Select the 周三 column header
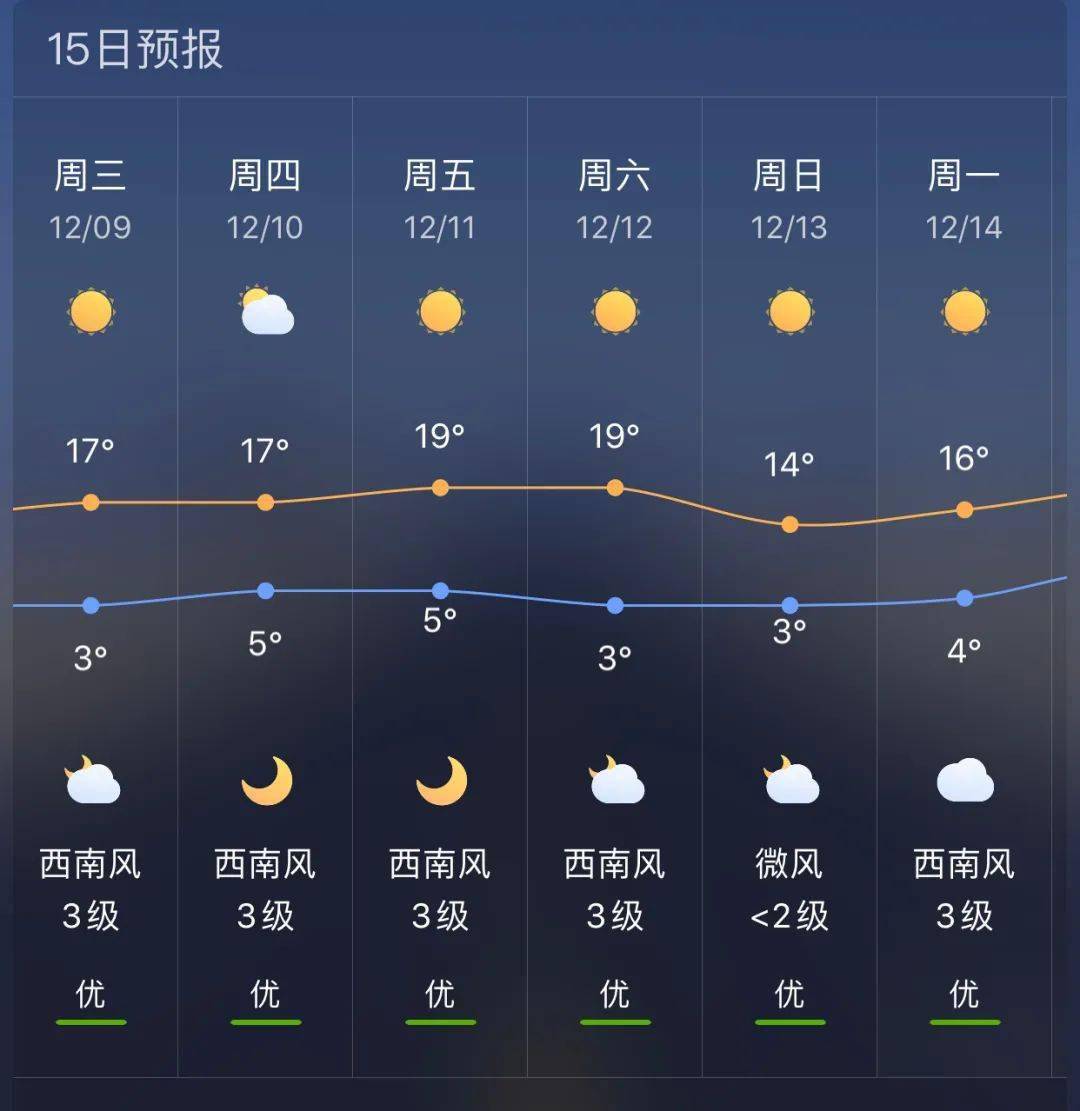 (x=88, y=177)
